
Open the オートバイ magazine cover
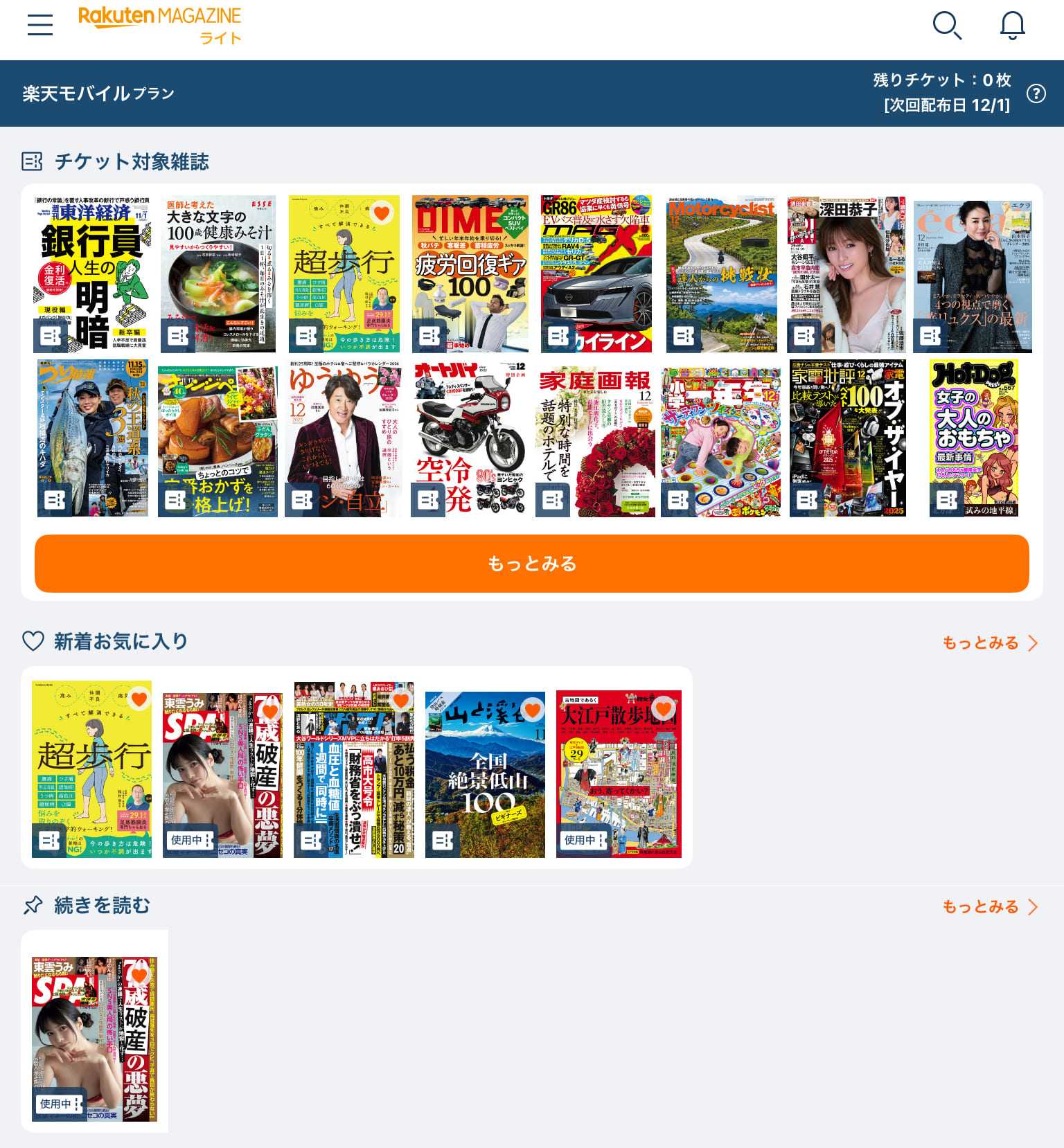(470, 440)
